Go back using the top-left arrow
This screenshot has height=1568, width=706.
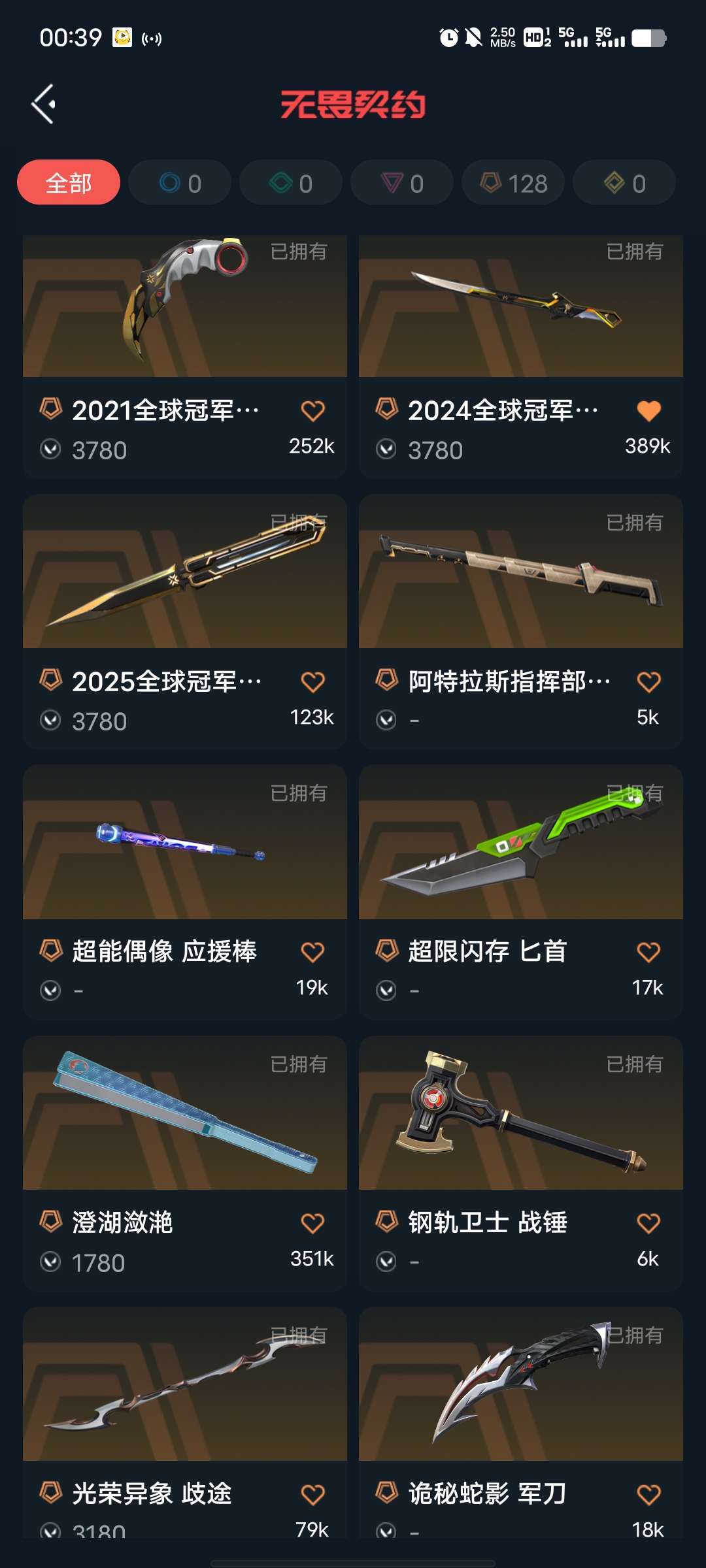pos(44,104)
